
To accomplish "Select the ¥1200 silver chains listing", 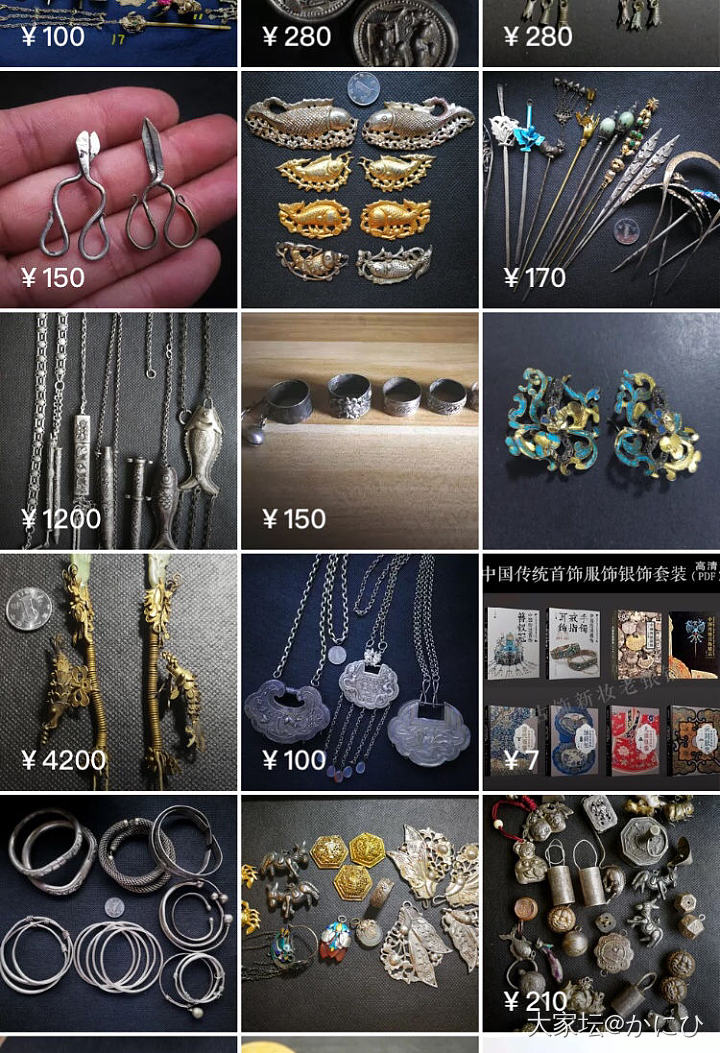I will pyautogui.click(x=118, y=431).
